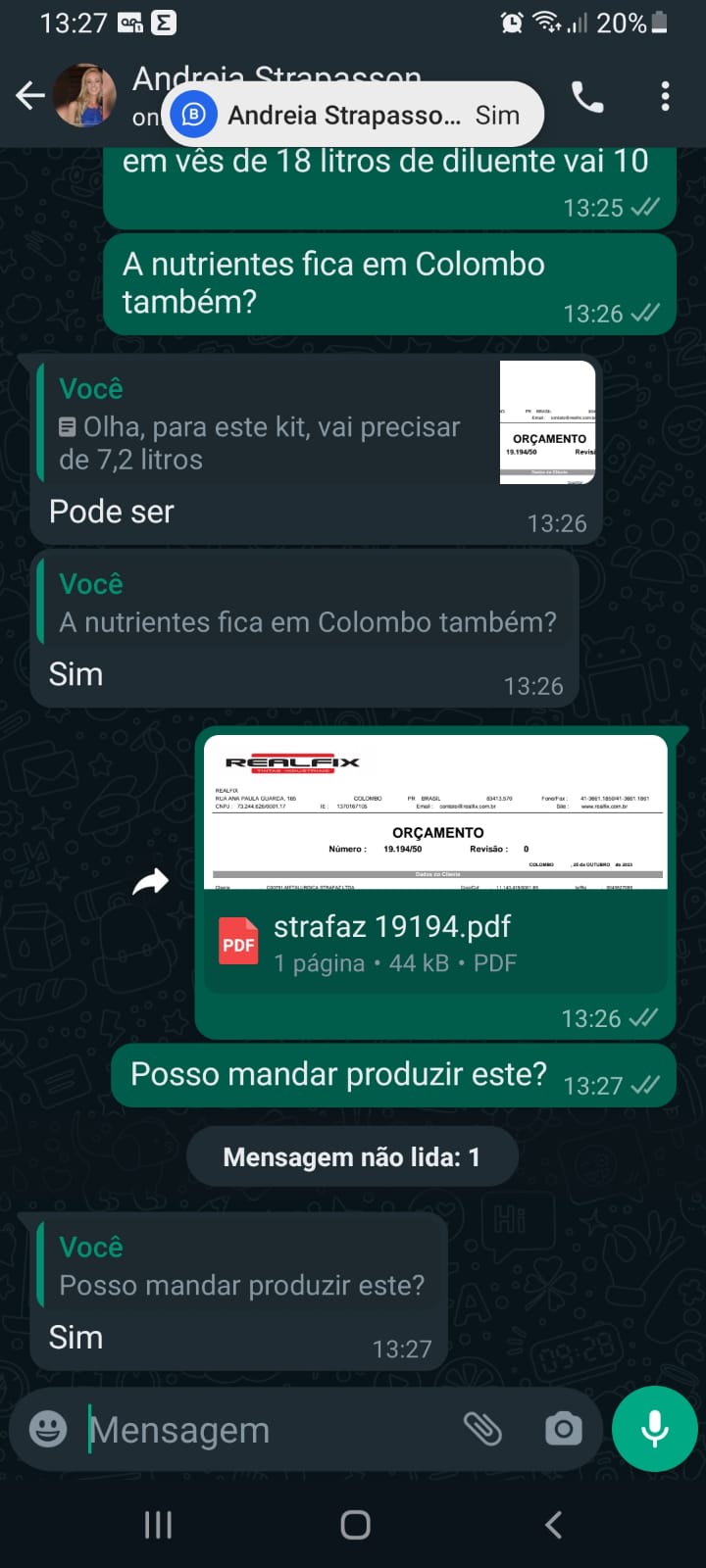This screenshot has width=706, height=1568.
Task: Go back to the chat list
Action: pyautogui.click(x=30, y=95)
